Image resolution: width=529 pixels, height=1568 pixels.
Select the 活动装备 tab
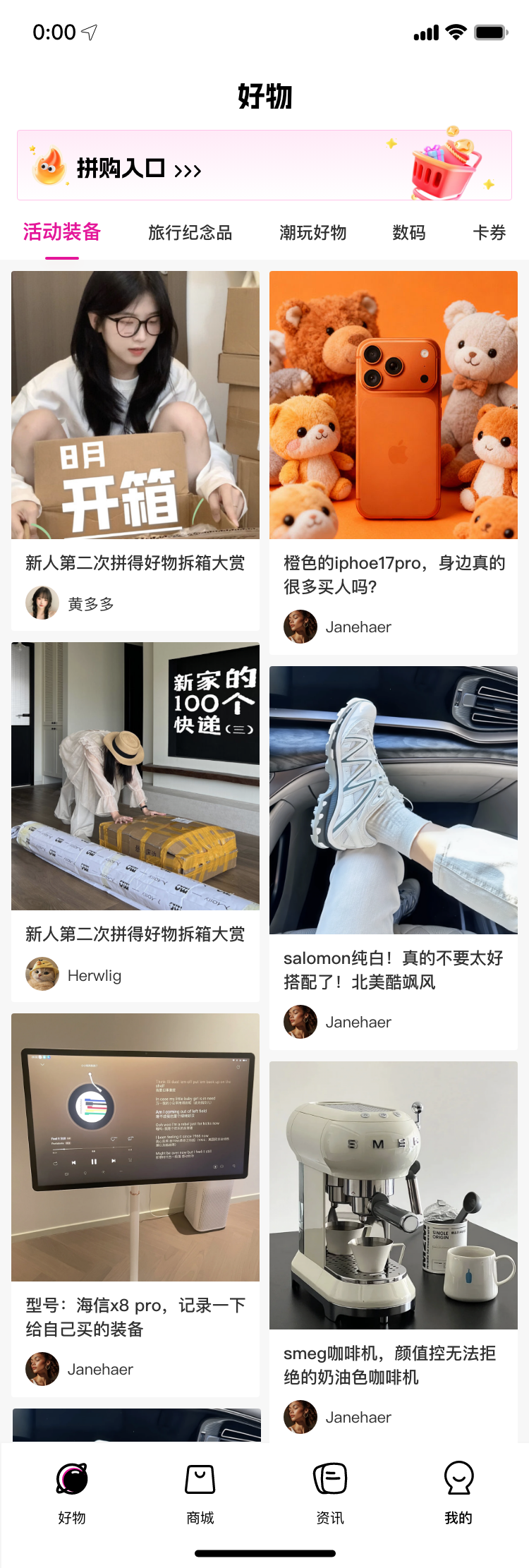[x=62, y=232]
